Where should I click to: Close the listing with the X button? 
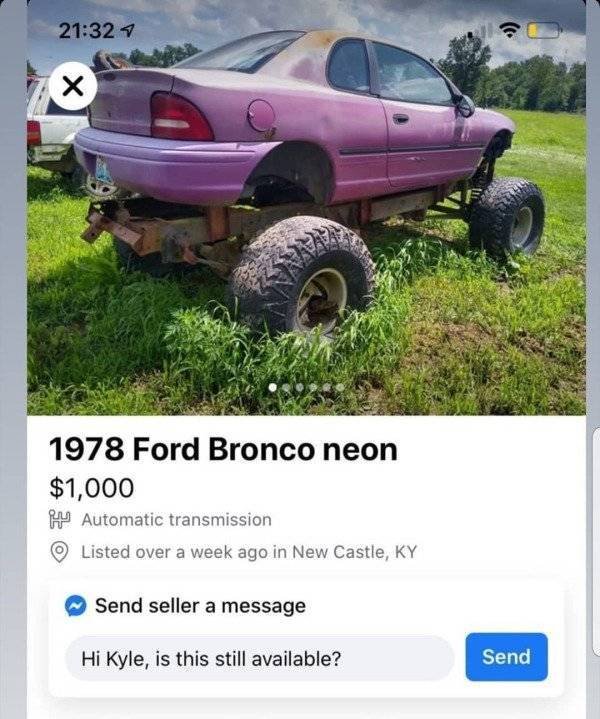[x=71, y=88]
